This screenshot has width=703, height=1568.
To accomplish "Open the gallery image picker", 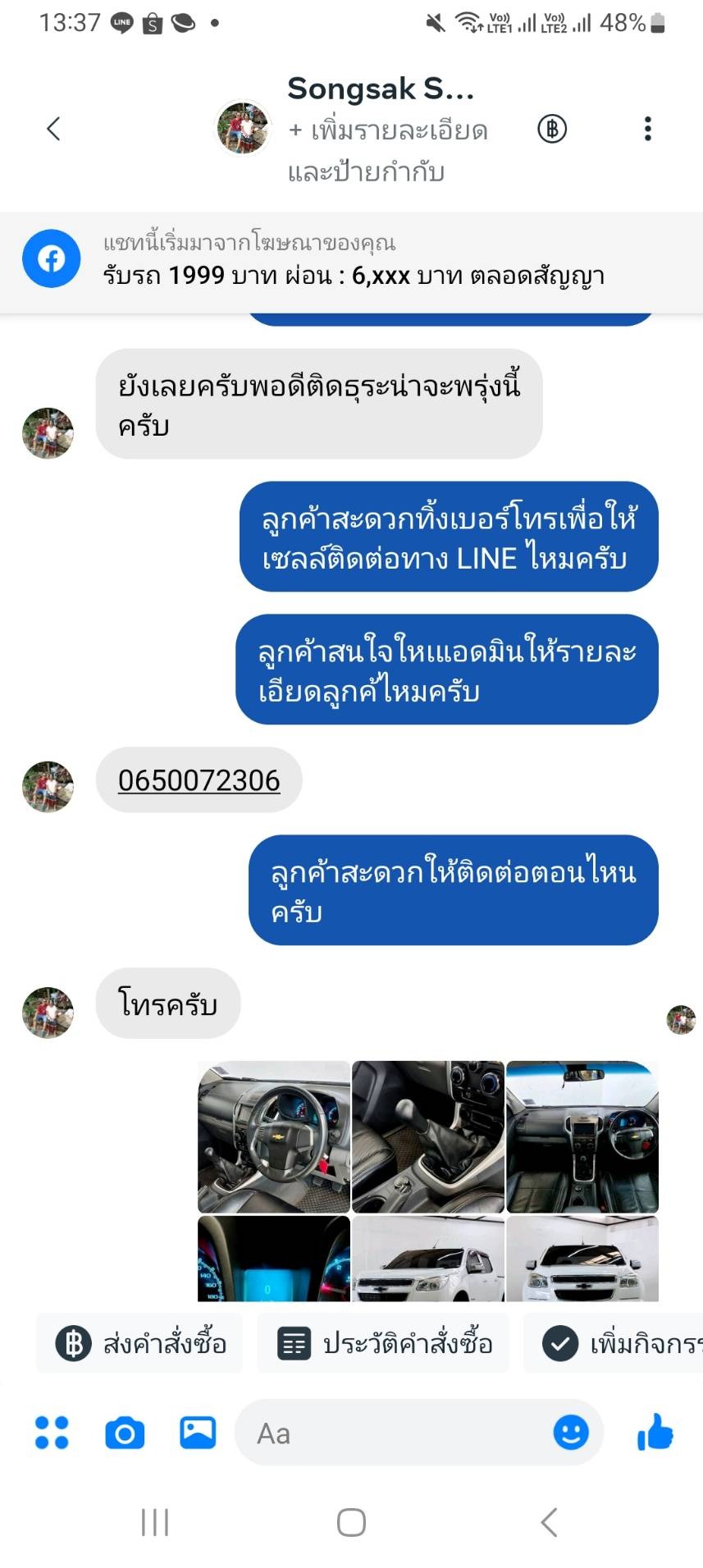I will tap(198, 1433).
